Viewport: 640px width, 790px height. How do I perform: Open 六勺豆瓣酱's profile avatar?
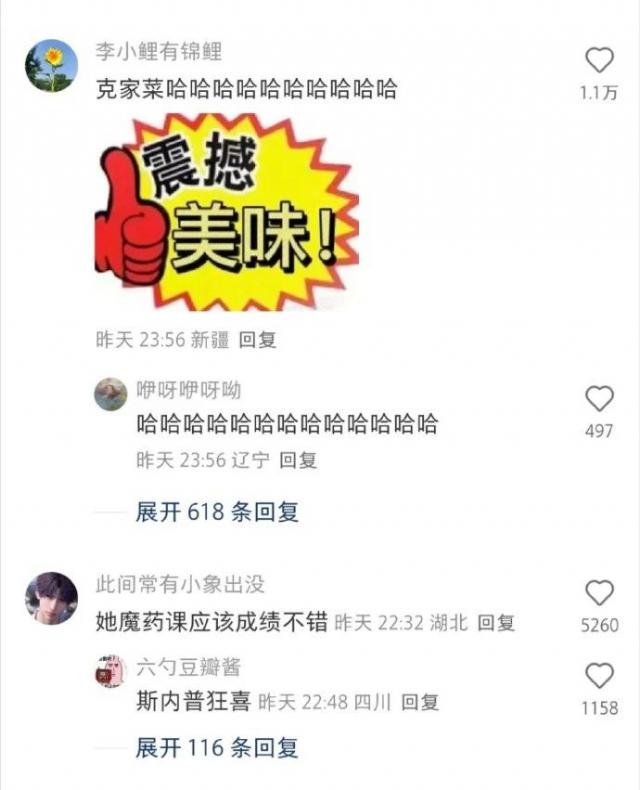111,671
